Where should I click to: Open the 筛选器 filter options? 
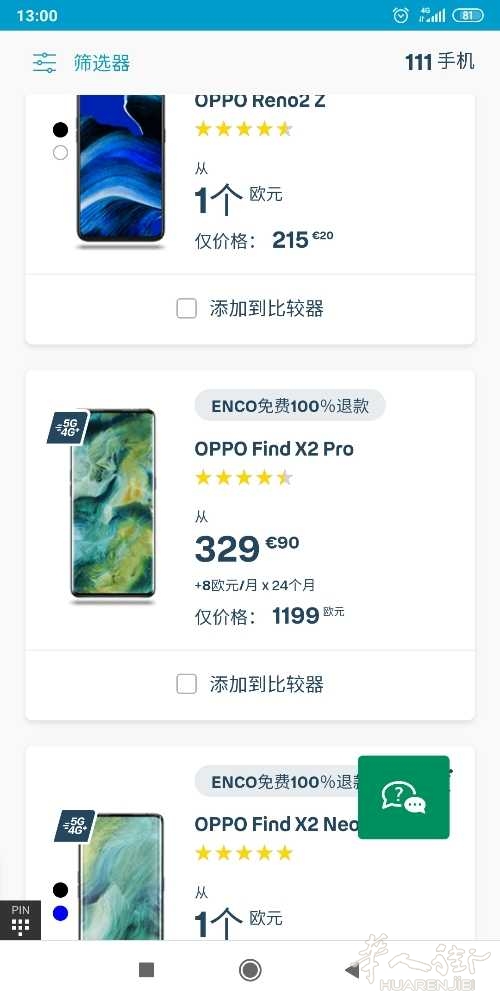(x=81, y=62)
